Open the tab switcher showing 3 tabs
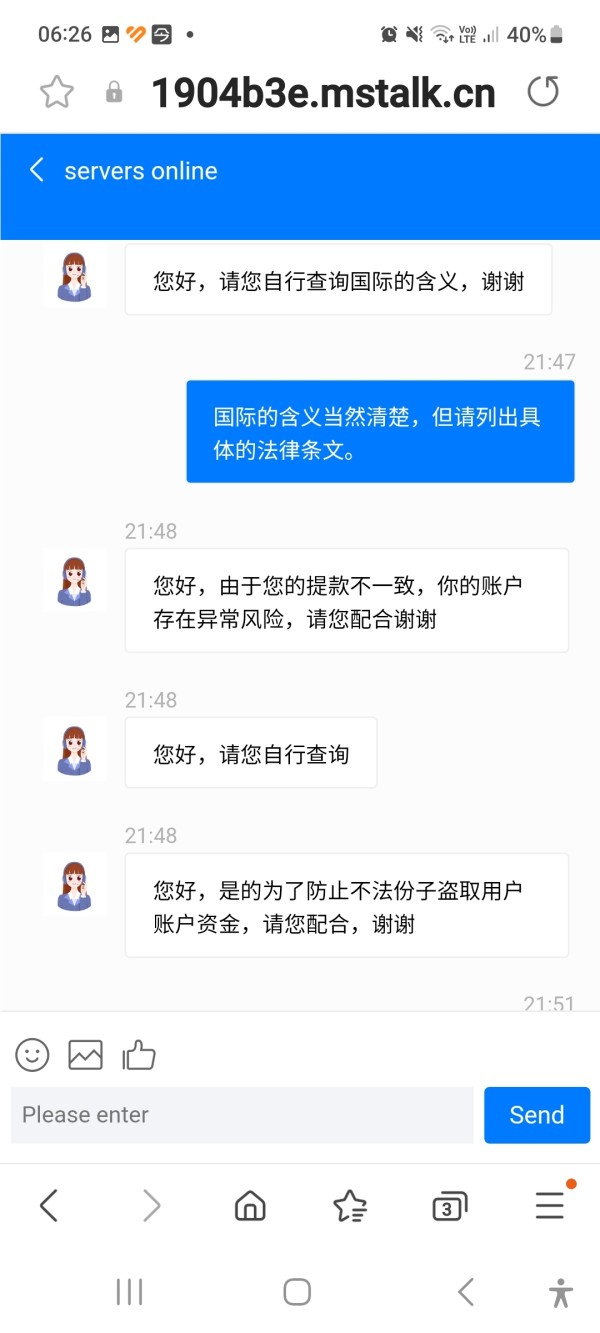This screenshot has height=1333, width=600. pos(450,1207)
